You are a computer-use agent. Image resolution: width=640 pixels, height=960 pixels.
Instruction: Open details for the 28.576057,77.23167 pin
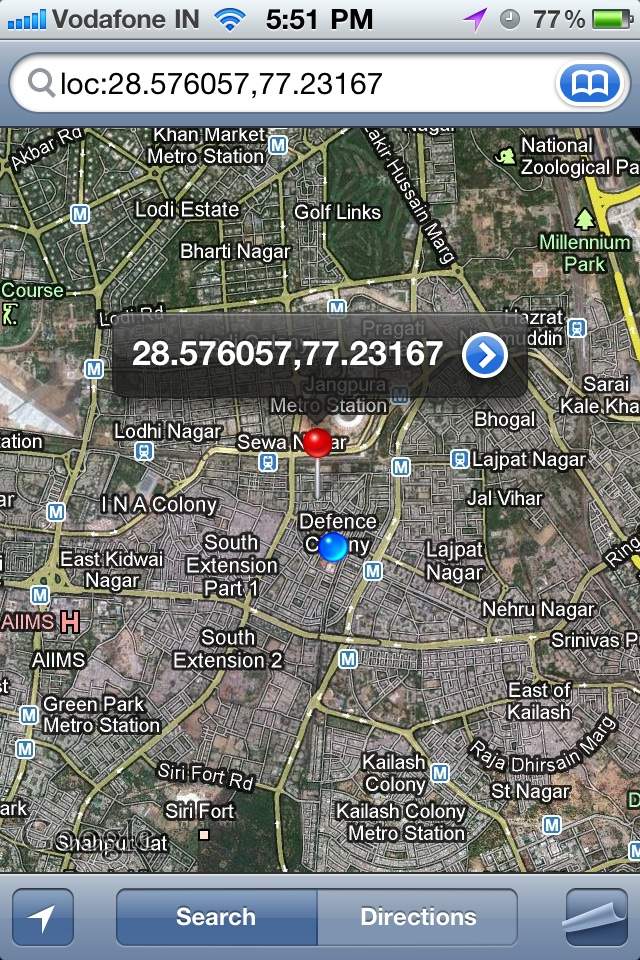click(x=485, y=355)
